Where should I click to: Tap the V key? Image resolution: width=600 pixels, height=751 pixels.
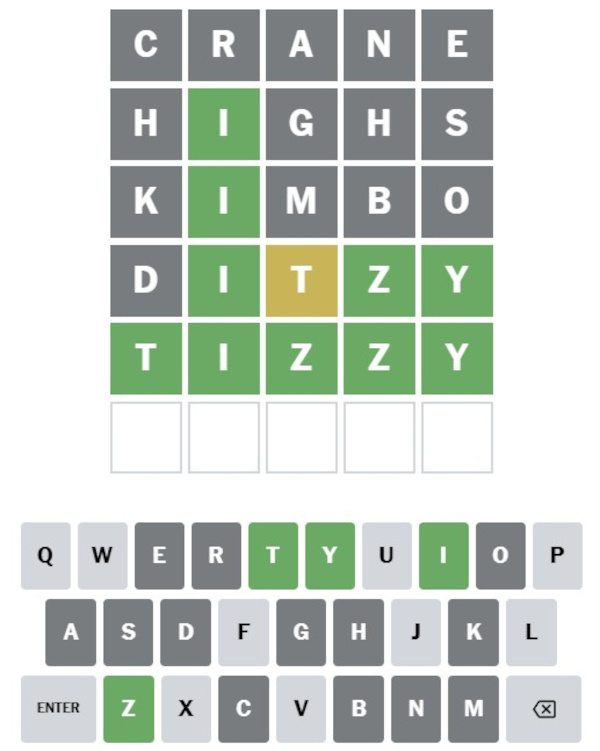coord(301,708)
